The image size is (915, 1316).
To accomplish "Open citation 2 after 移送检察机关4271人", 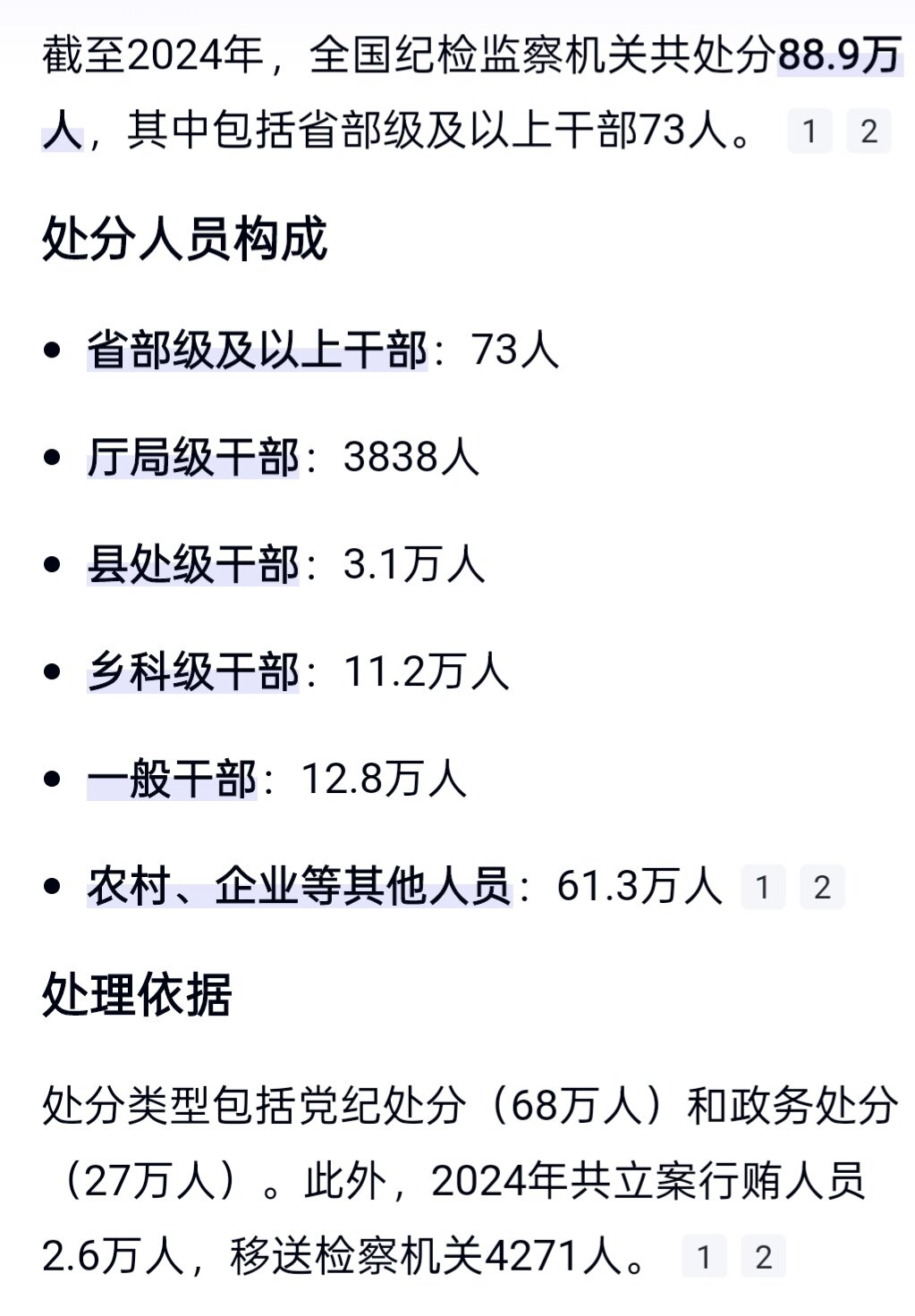I will pos(763,1257).
